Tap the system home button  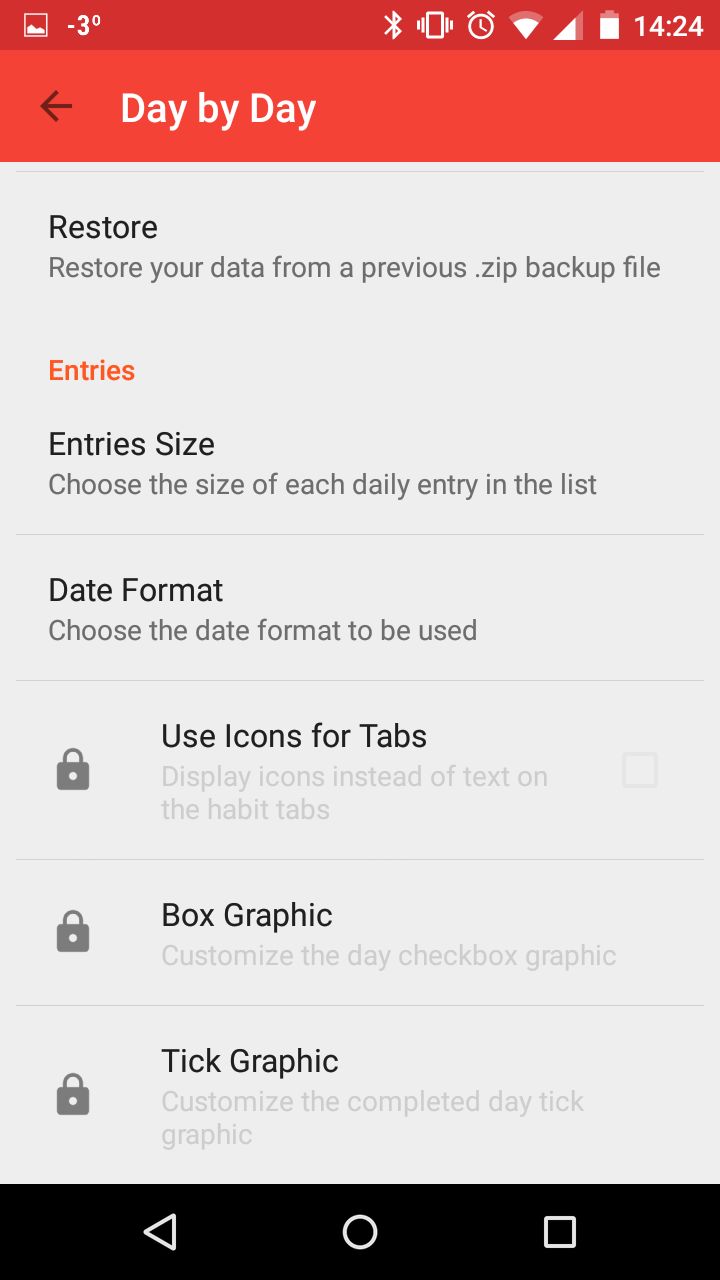(x=360, y=1232)
